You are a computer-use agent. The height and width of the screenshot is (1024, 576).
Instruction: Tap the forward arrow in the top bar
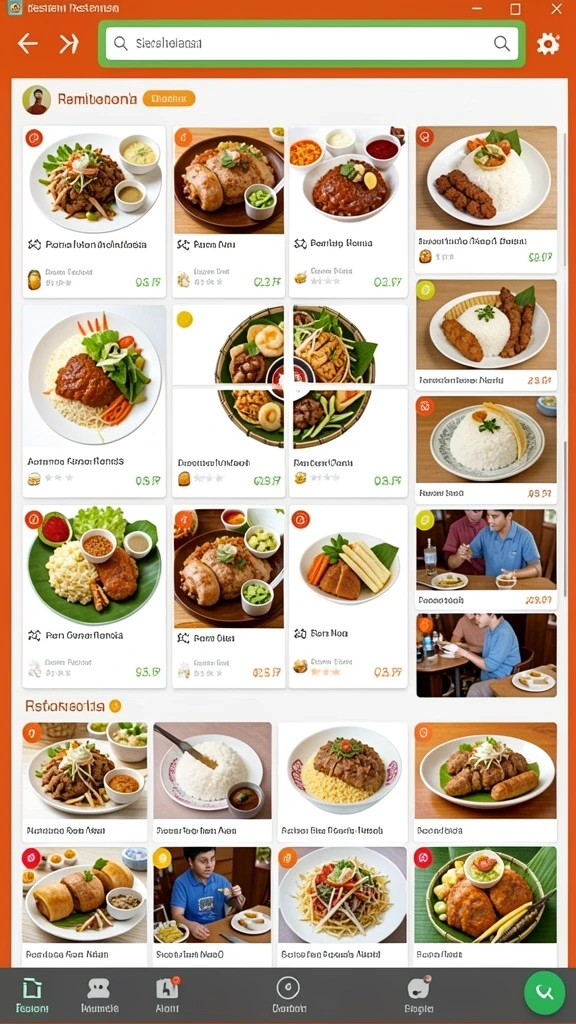69,44
